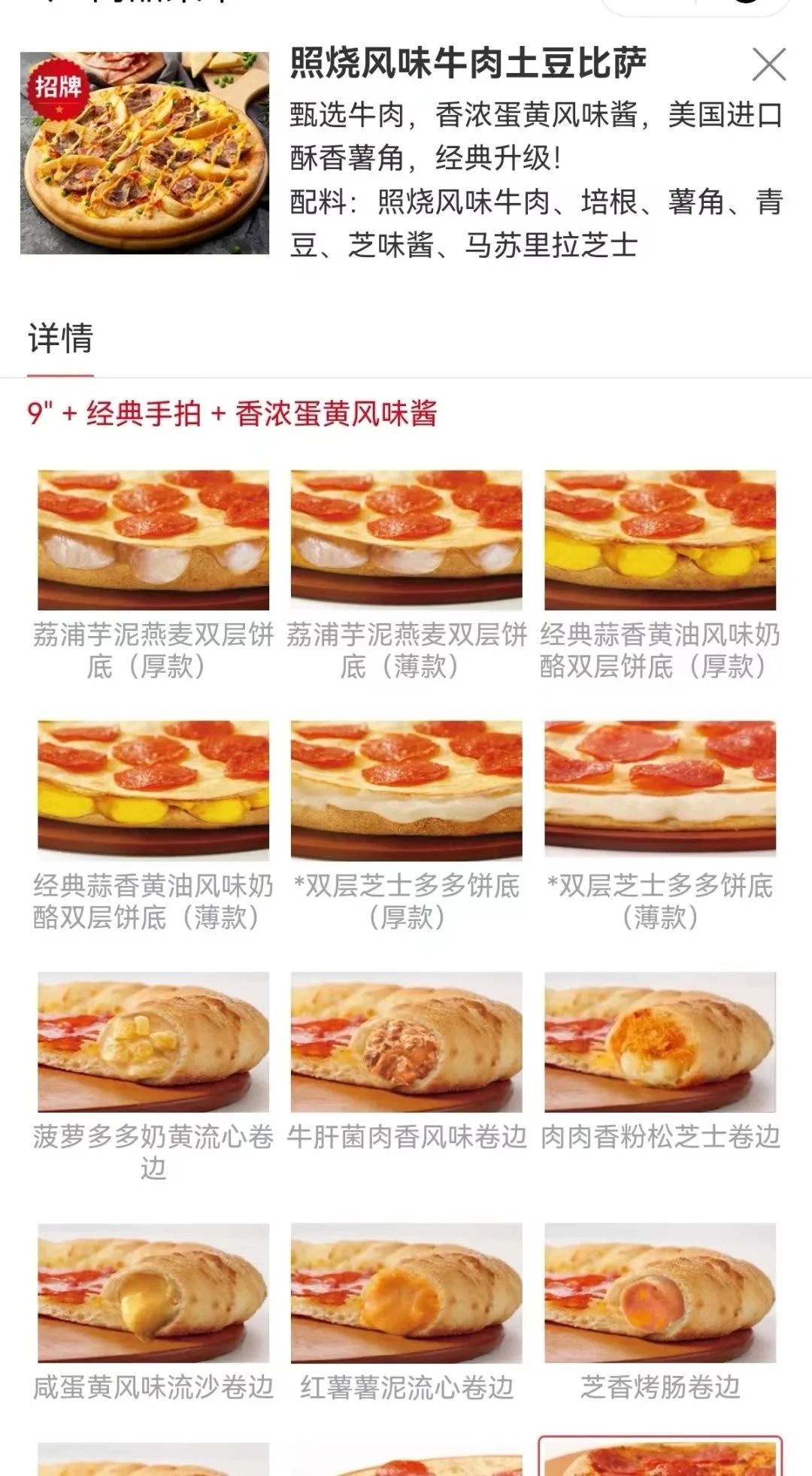812x1476 pixels.
Task: Select the 荔浦芋泥燕麦双层饼底（厚款） crust option
Action: coord(153,540)
